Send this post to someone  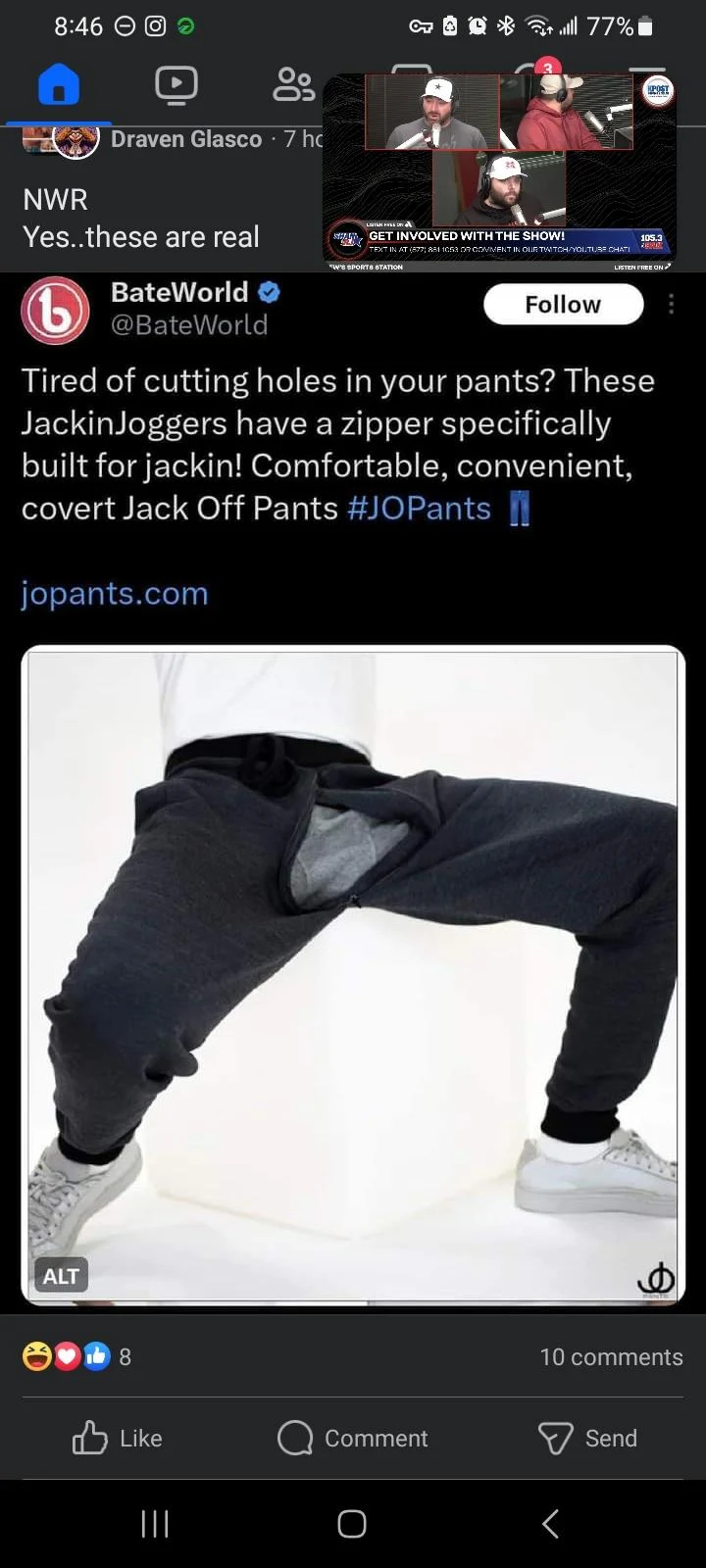pos(588,1438)
